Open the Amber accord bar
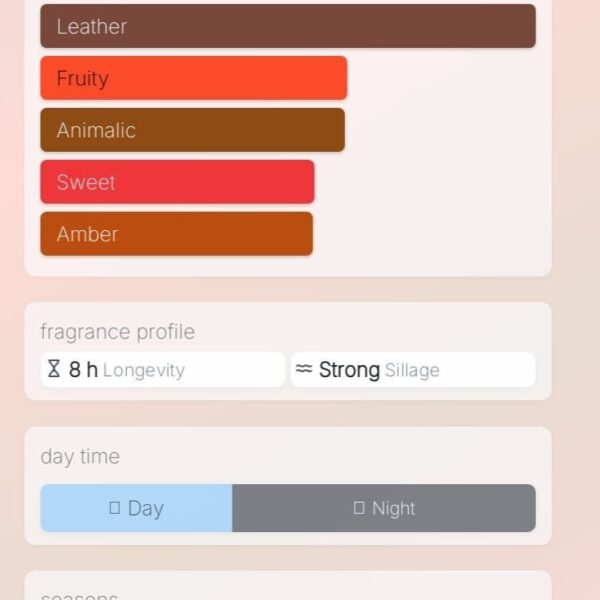 tap(176, 234)
